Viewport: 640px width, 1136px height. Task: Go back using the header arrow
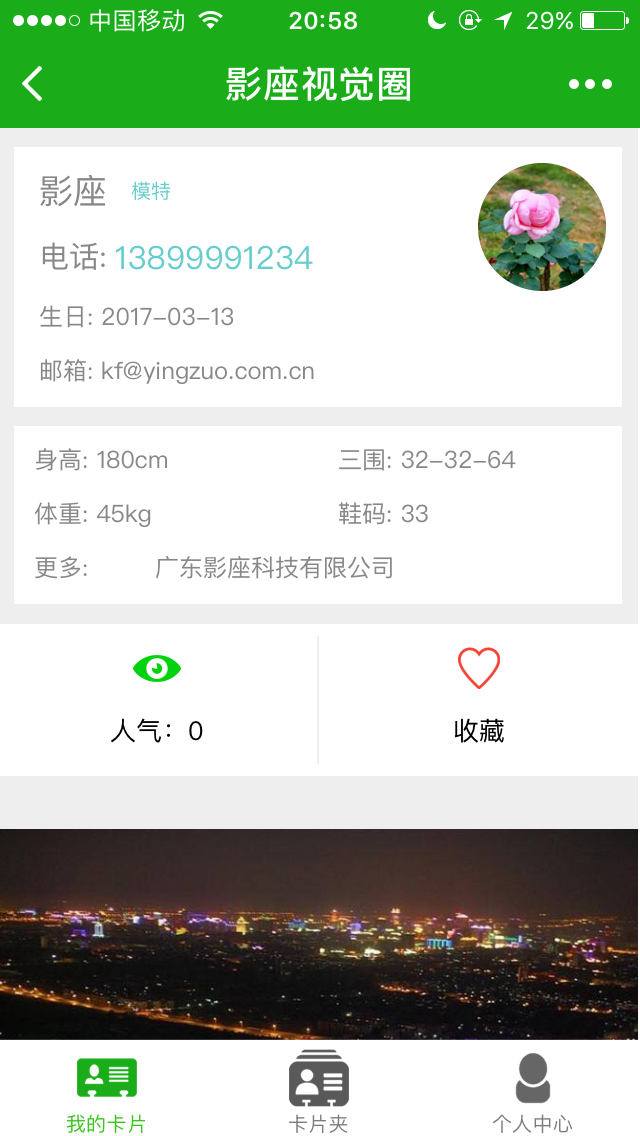33,84
